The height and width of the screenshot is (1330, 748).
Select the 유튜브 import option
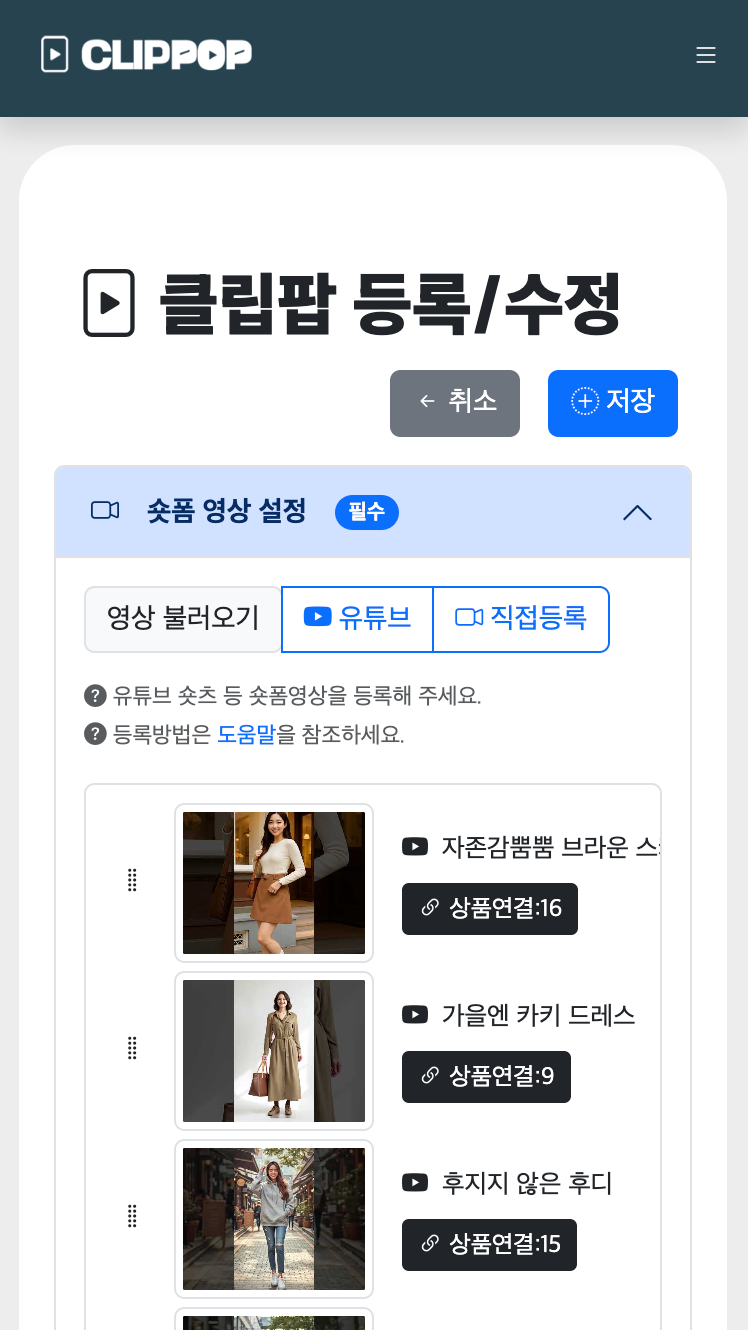(x=358, y=619)
